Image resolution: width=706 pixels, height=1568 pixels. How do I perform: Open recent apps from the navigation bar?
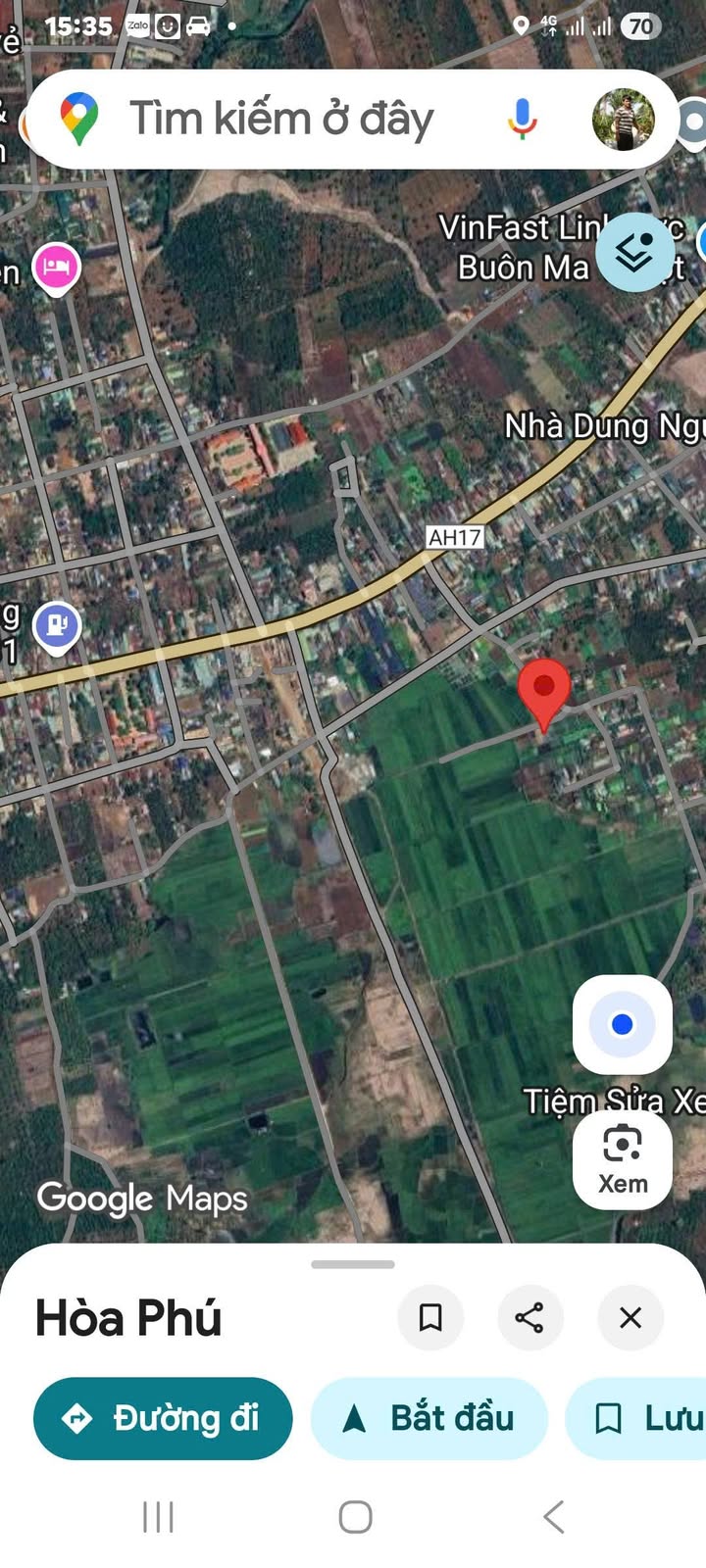click(x=158, y=1516)
